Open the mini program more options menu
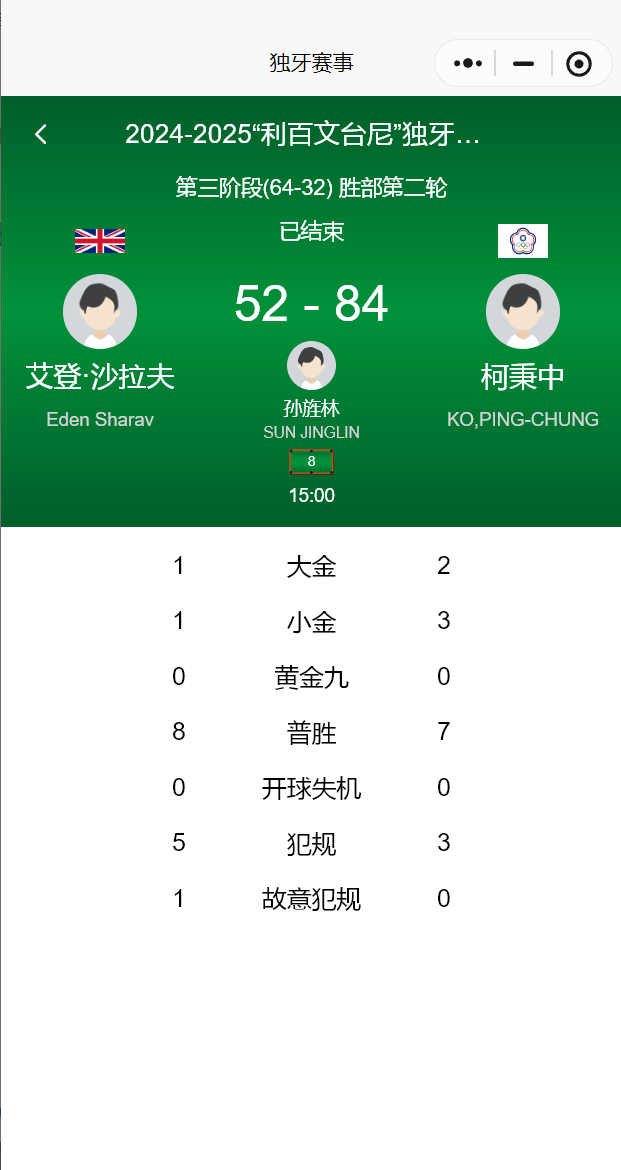This screenshot has width=621, height=1170. tap(468, 64)
